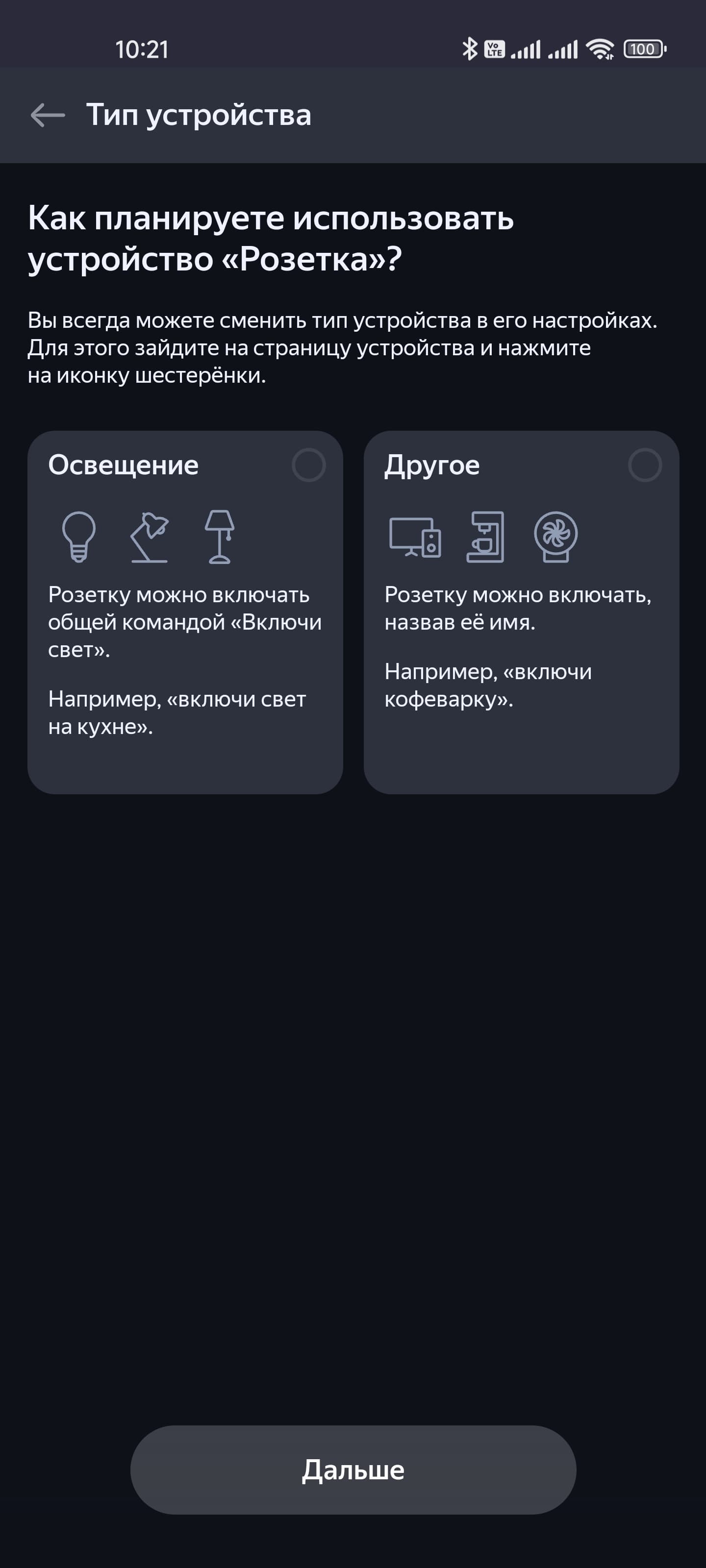
Task: Tap the Дальше button
Action: pyautogui.click(x=353, y=1470)
